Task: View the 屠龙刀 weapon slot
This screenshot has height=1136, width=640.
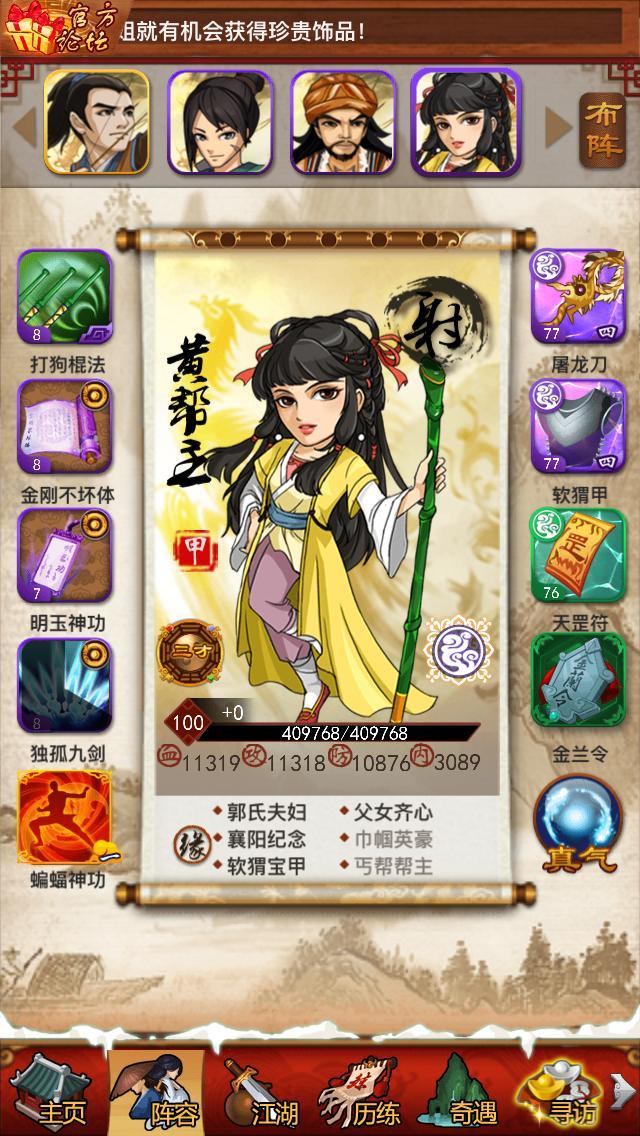Action: coord(577,296)
